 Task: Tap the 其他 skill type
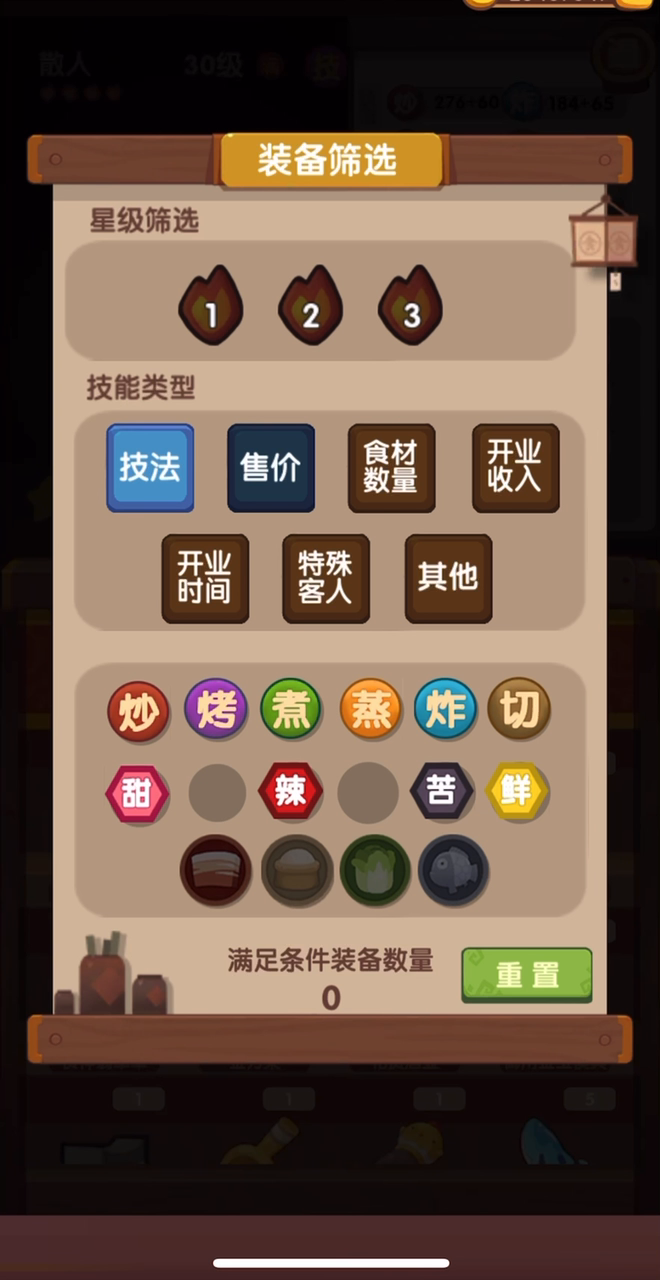point(448,578)
